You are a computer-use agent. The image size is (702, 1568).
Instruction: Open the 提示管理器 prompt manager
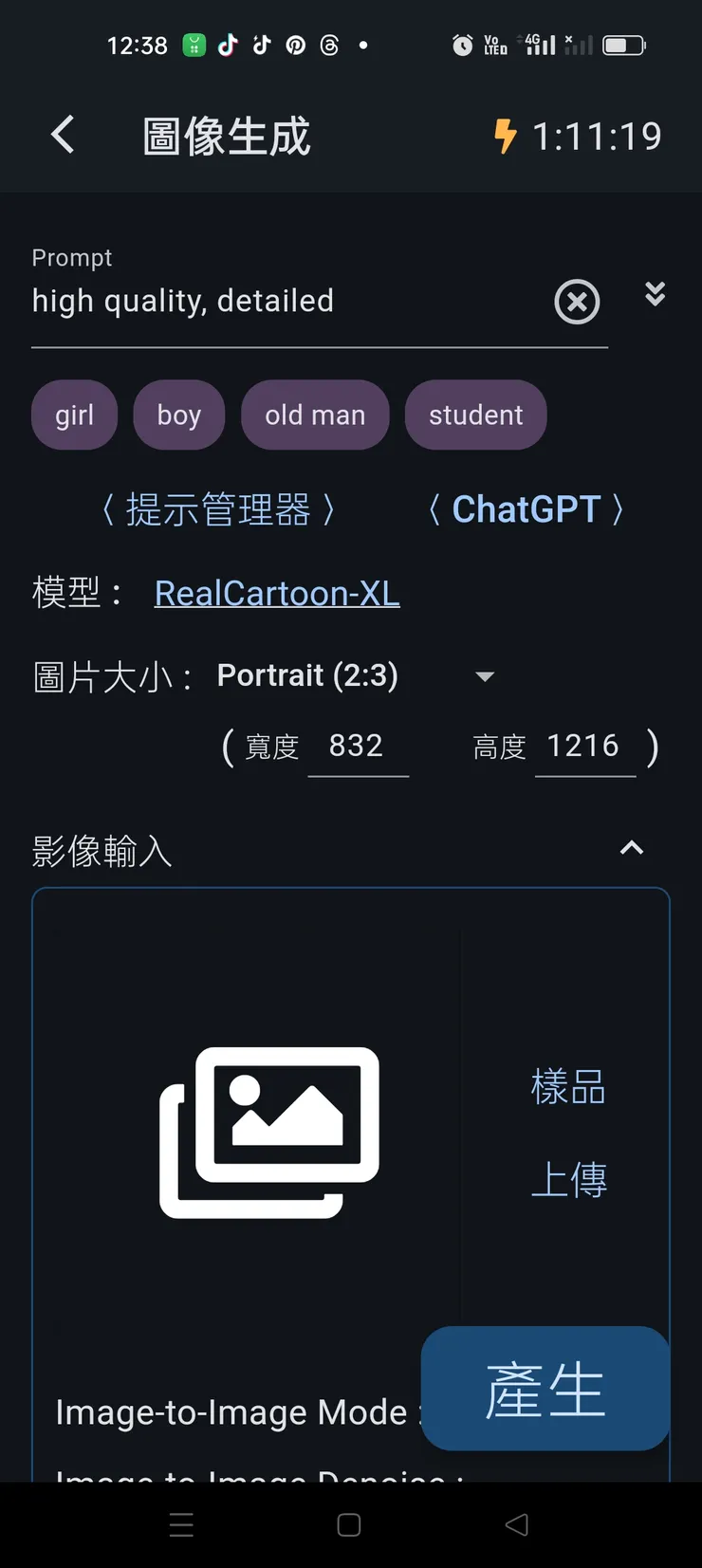[220, 510]
